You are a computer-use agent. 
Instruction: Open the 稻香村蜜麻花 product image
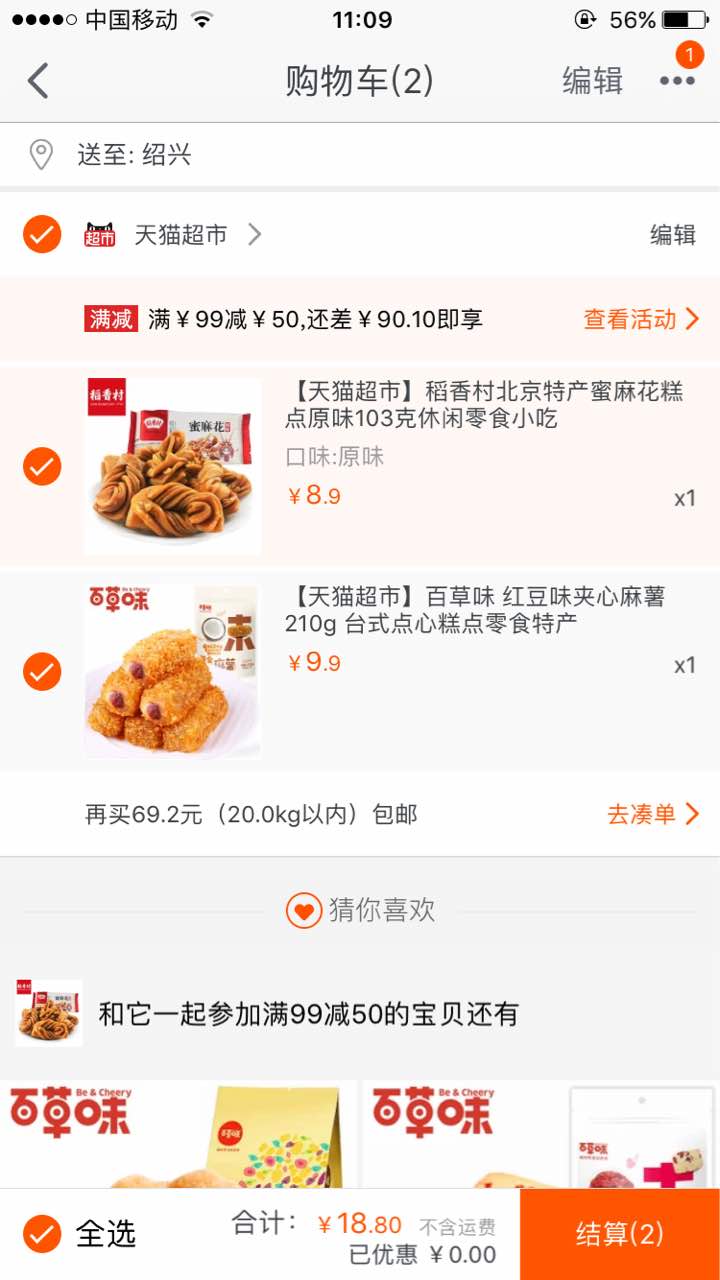(172, 466)
